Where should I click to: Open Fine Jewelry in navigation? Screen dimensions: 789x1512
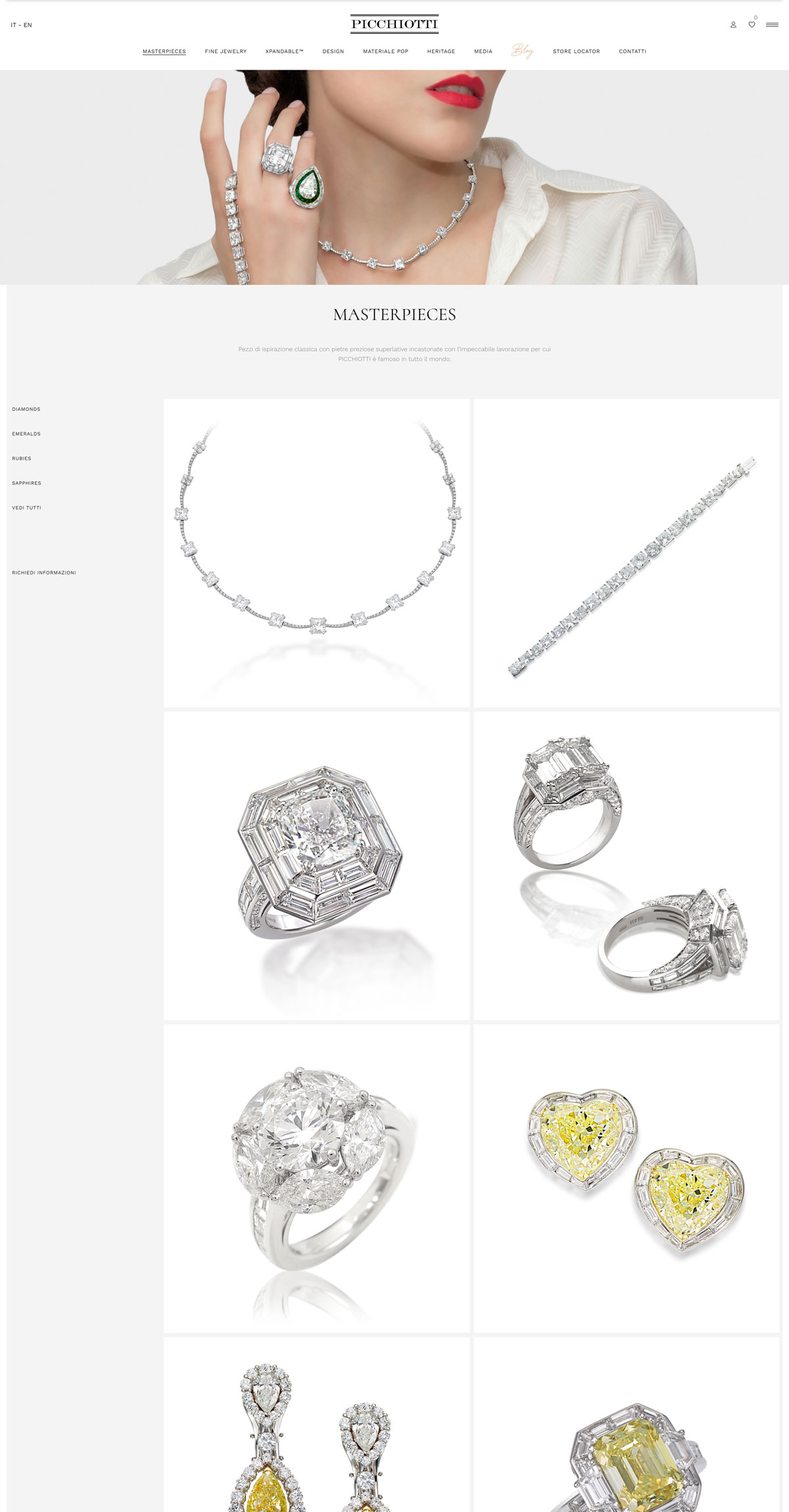tap(226, 51)
